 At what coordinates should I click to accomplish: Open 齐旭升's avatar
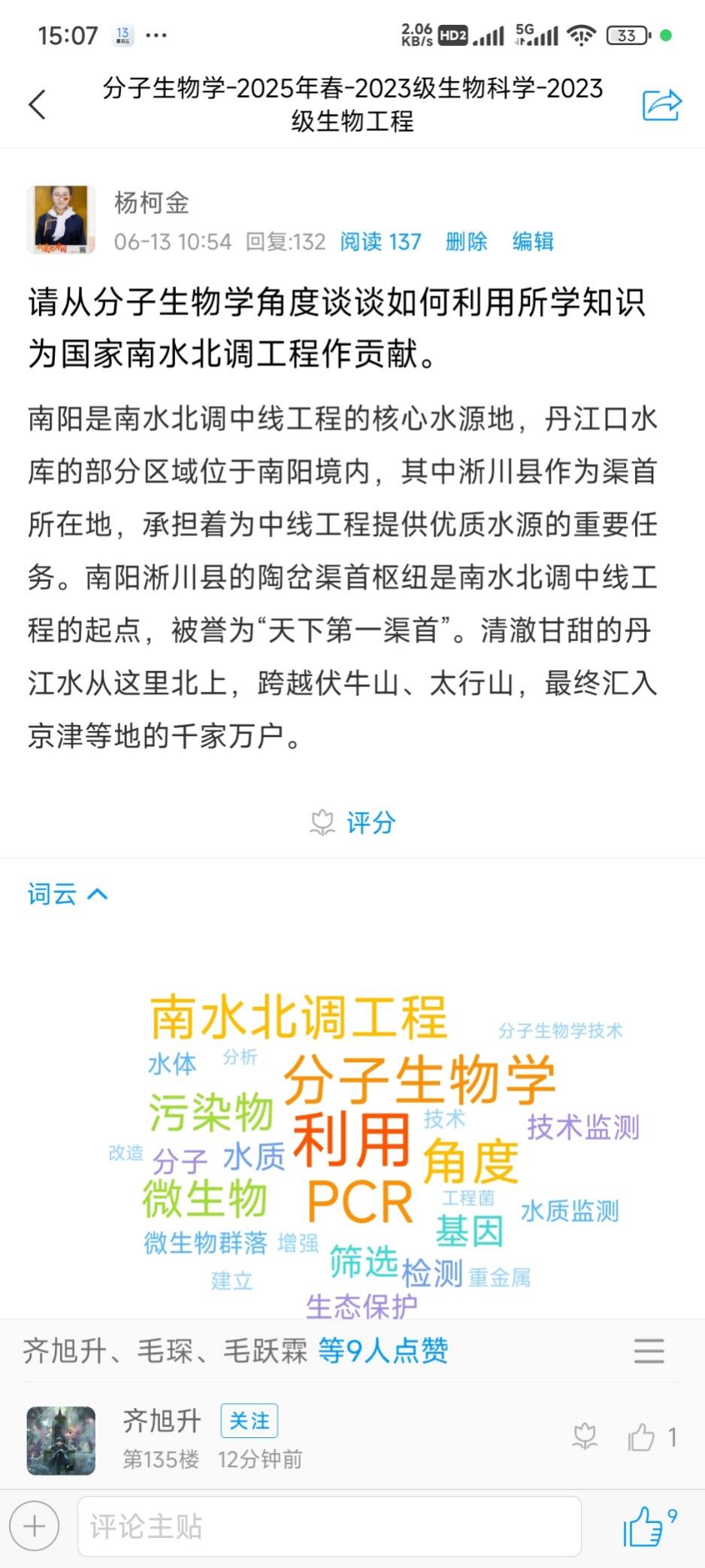tap(61, 1440)
